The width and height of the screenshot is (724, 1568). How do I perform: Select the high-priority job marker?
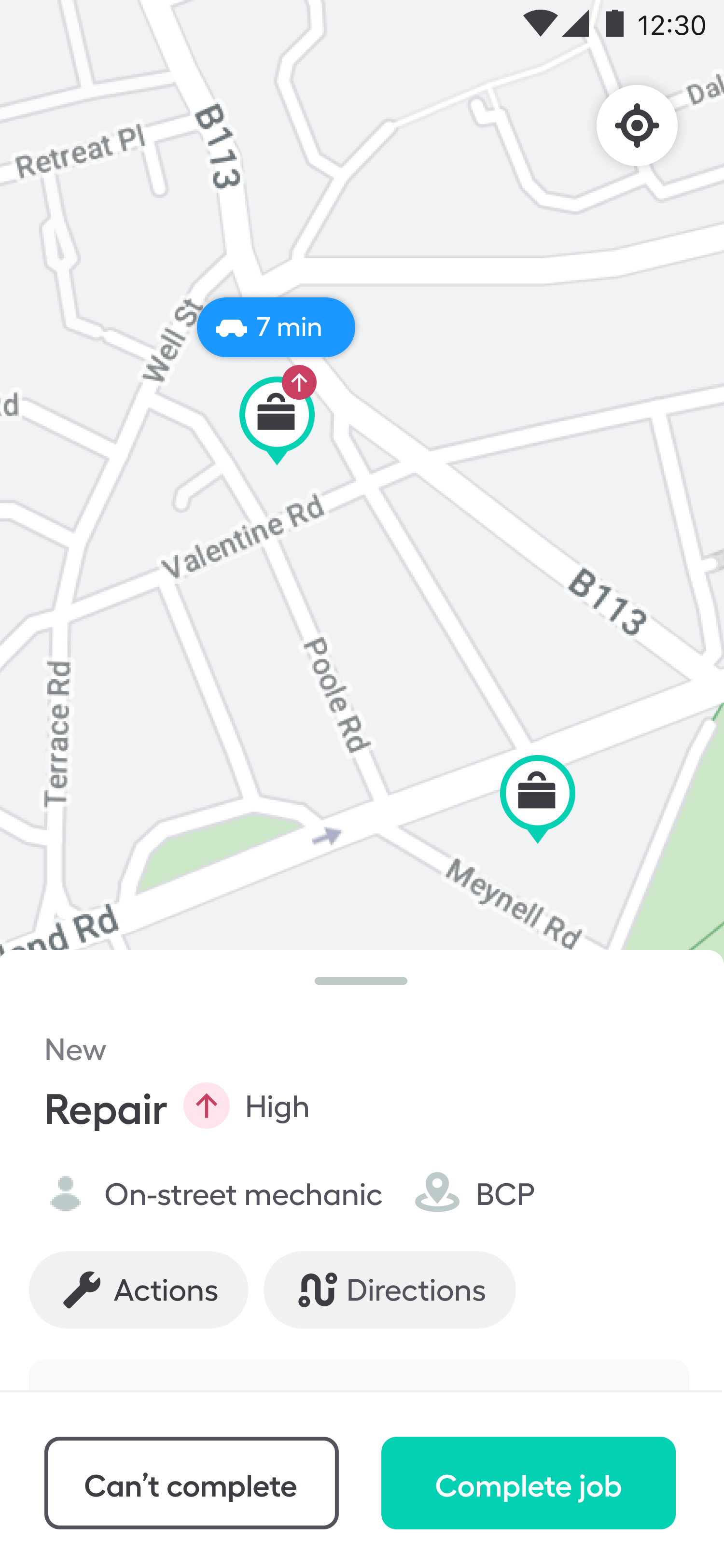[277, 416]
